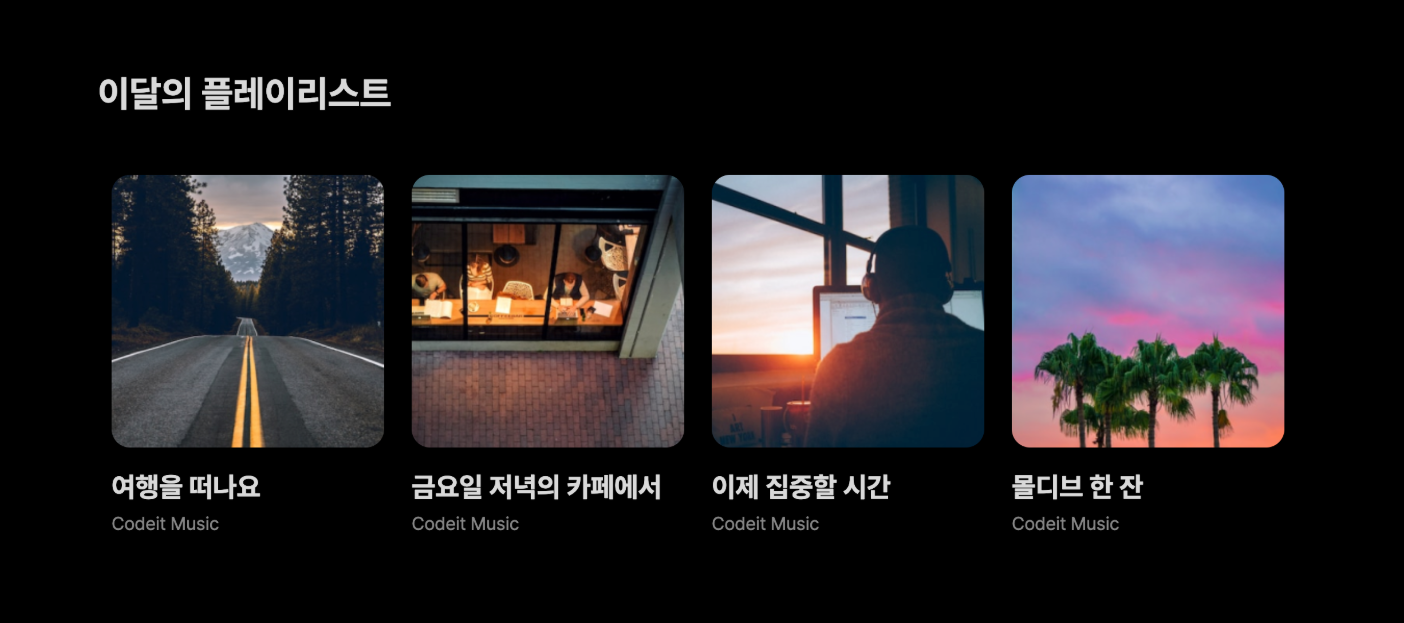Select the 이제 집중할 시간 playlist
Viewport: 1404px width, 623px height.
point(847,311)
